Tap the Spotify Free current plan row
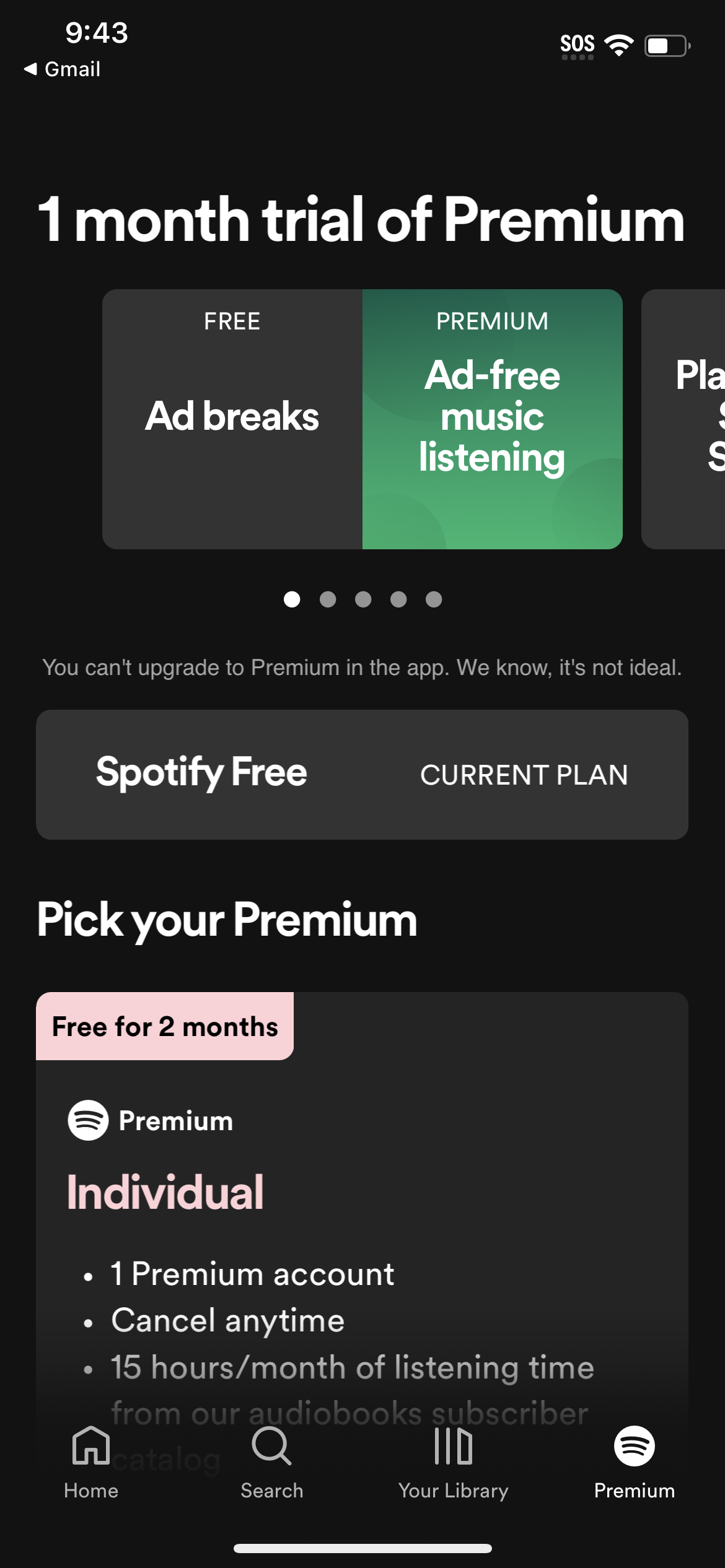This screenshot has width=725, height=1568. point(362,773)
